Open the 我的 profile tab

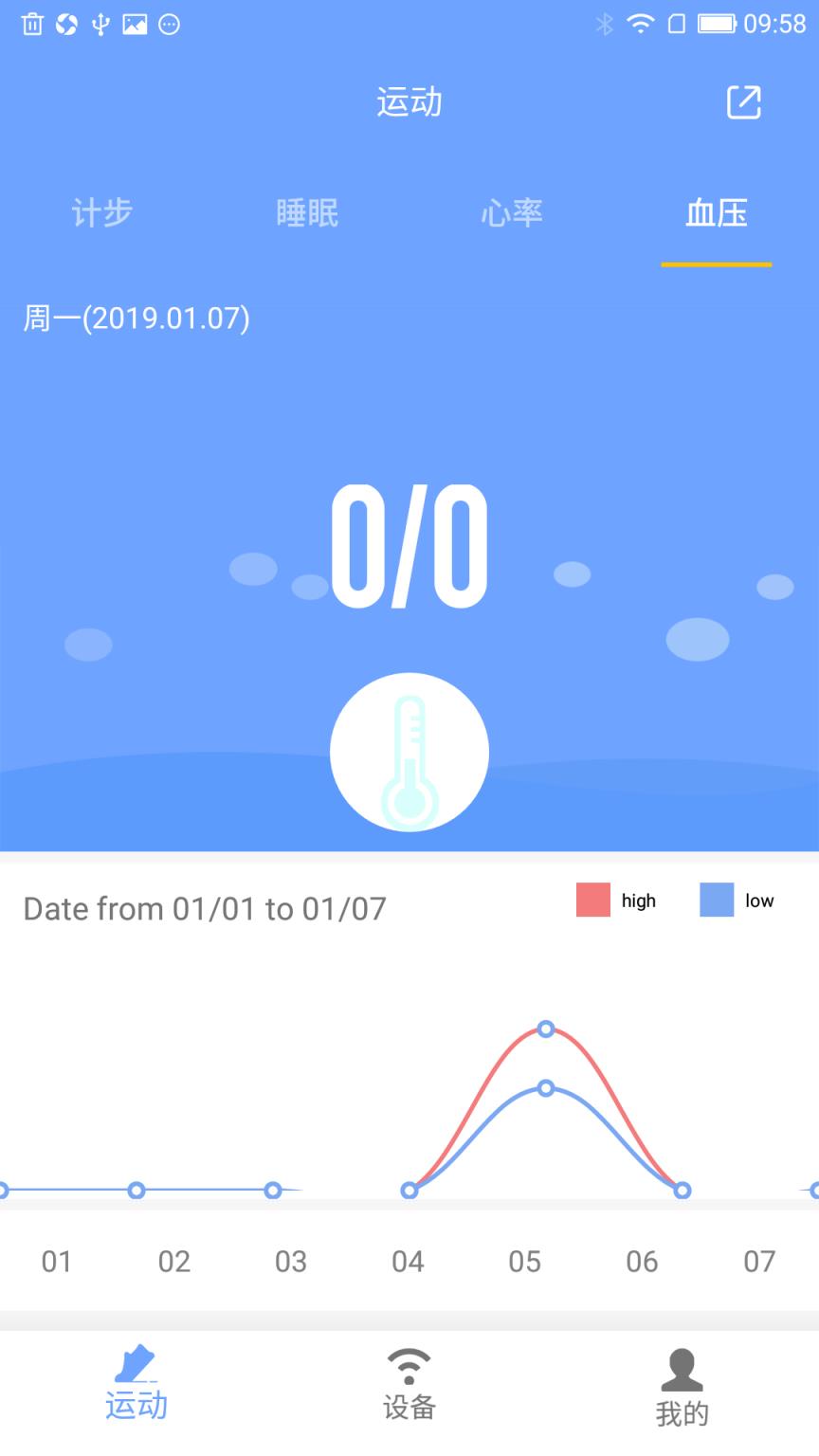point(682,1388)
